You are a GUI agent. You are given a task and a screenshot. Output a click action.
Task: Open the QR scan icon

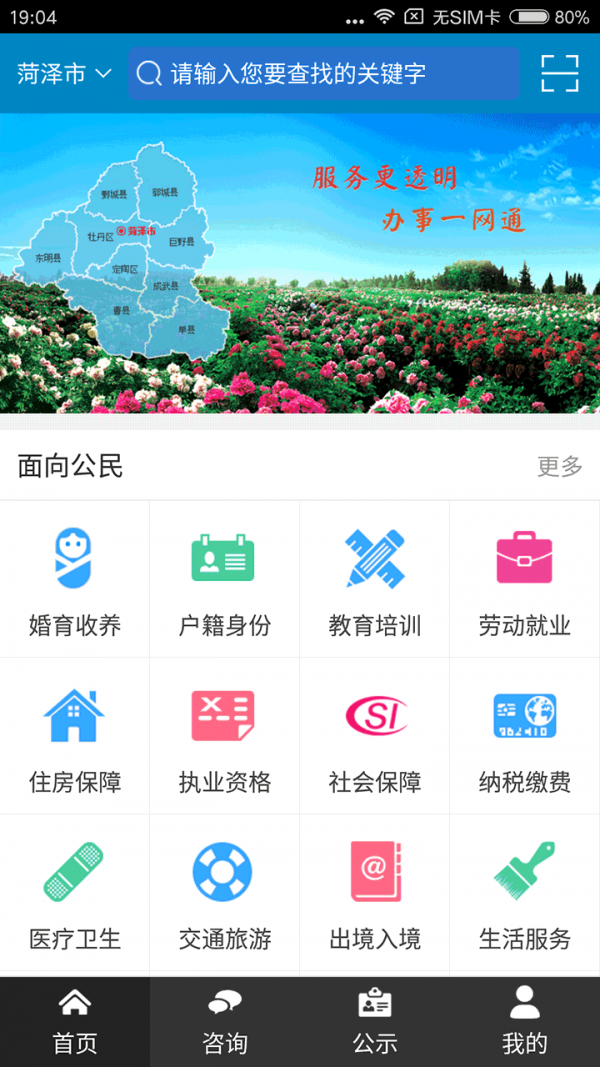tap(560, 74)
